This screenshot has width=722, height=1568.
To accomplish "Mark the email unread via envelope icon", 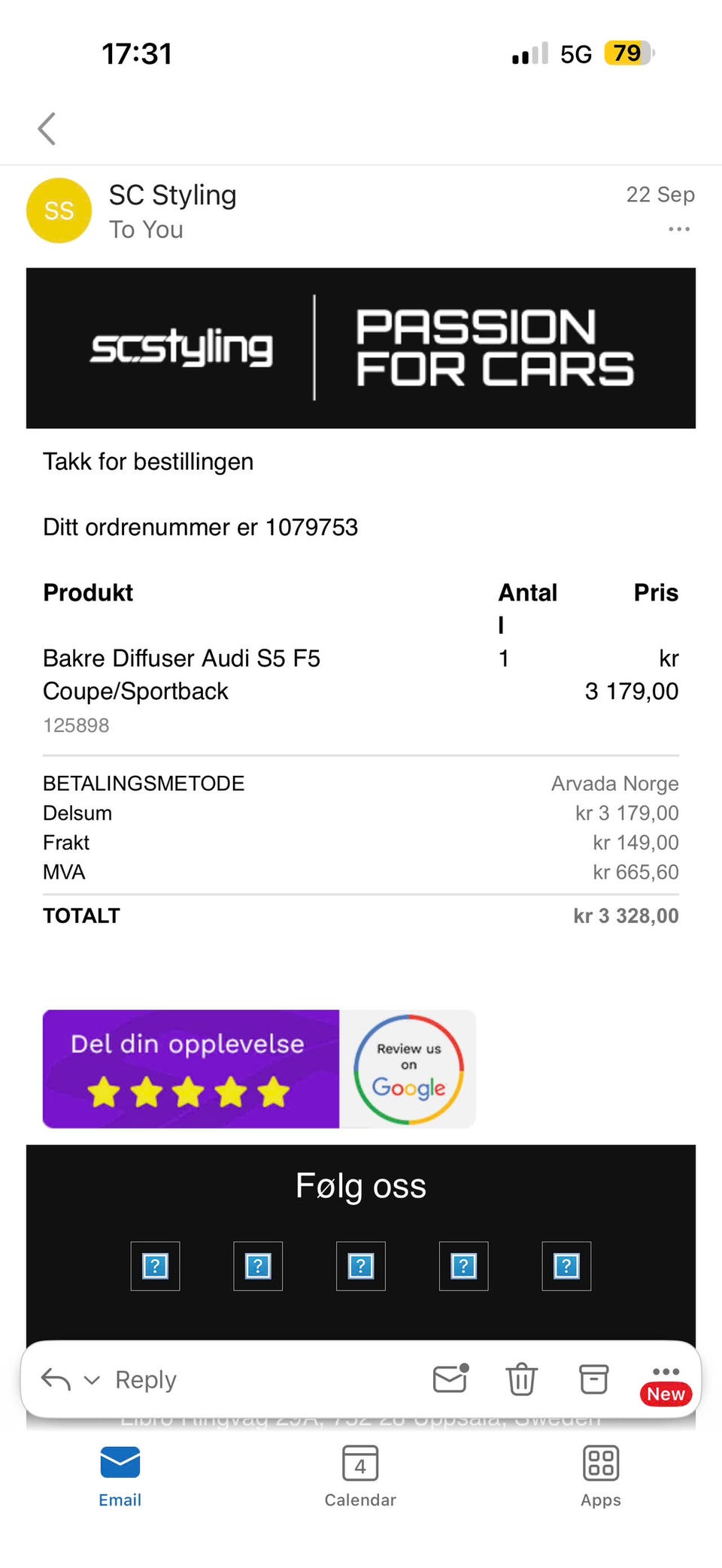I will [x=449, y=1379].
